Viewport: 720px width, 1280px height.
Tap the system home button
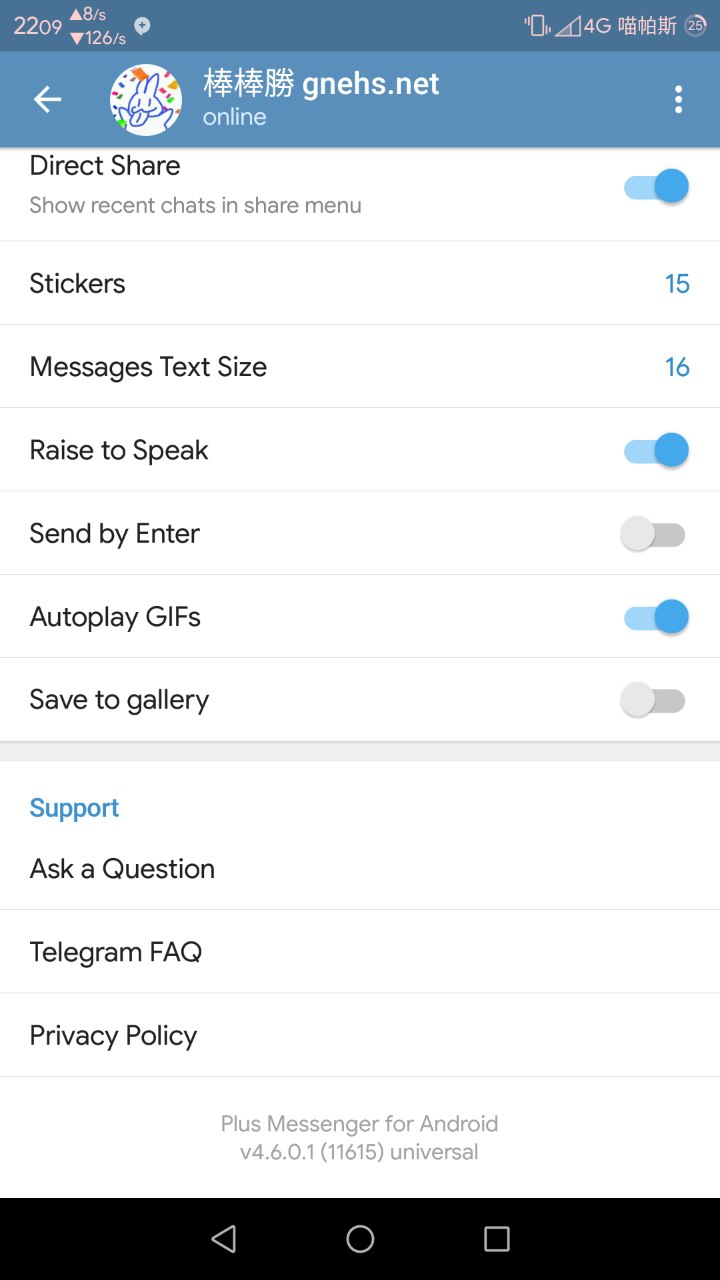(360, 1240)
